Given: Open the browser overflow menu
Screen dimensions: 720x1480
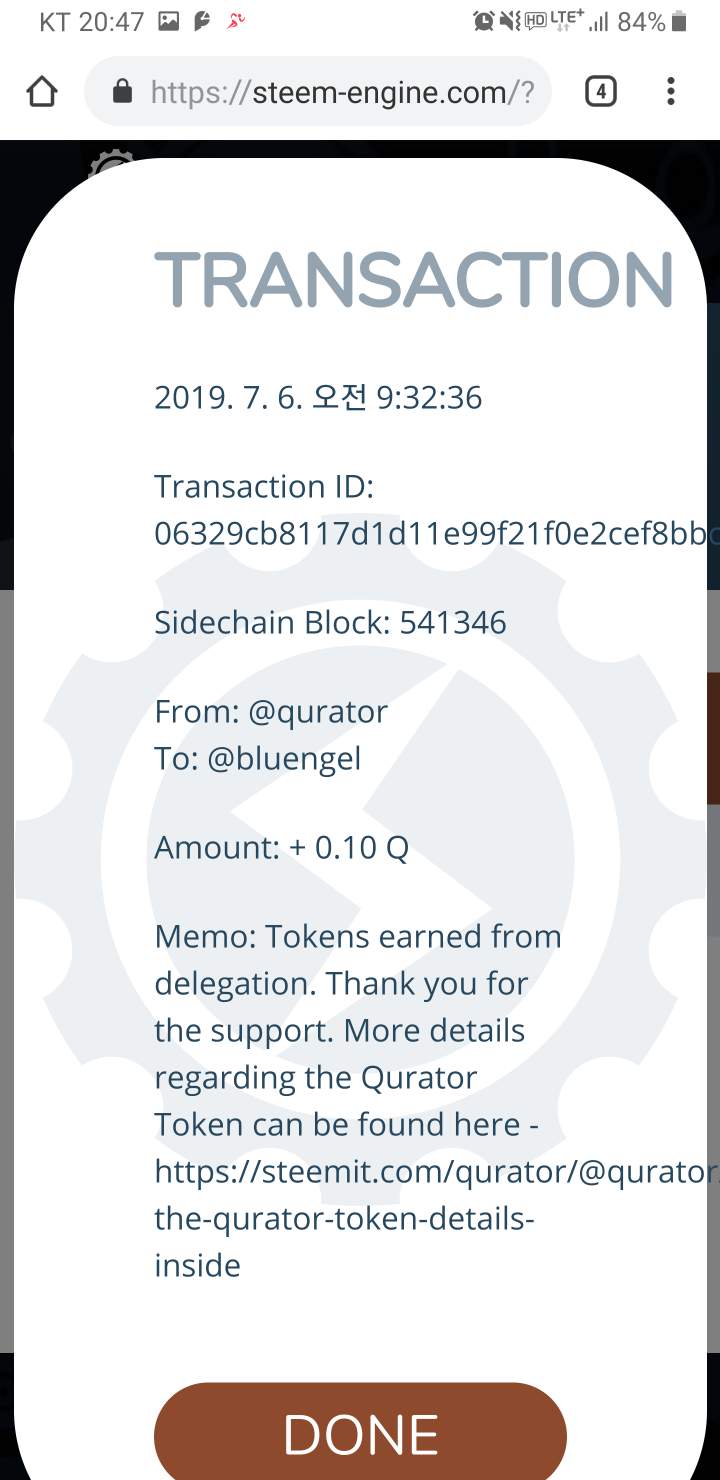Looking at the screenshot, I should (671, 92).
